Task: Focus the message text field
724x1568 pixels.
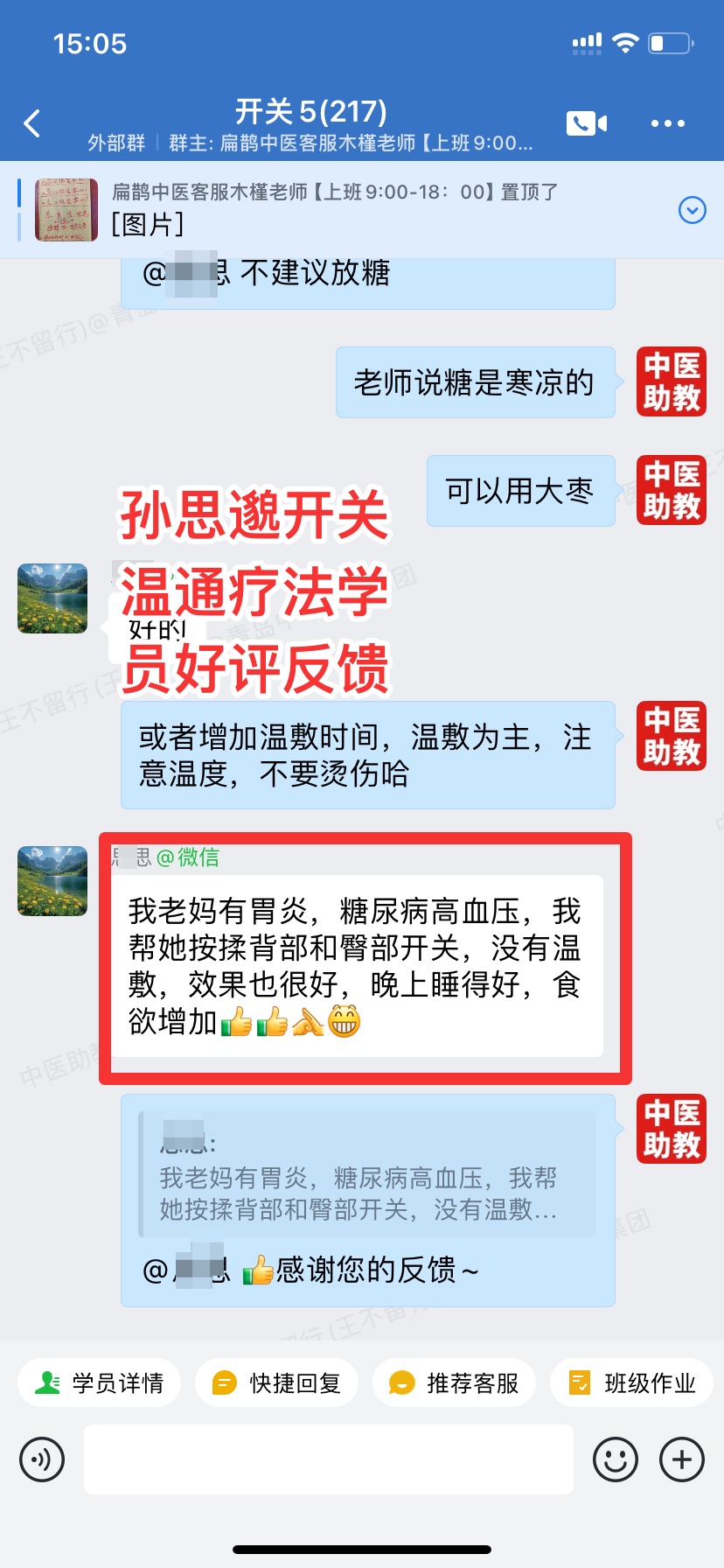Action: coord(329,1459)
